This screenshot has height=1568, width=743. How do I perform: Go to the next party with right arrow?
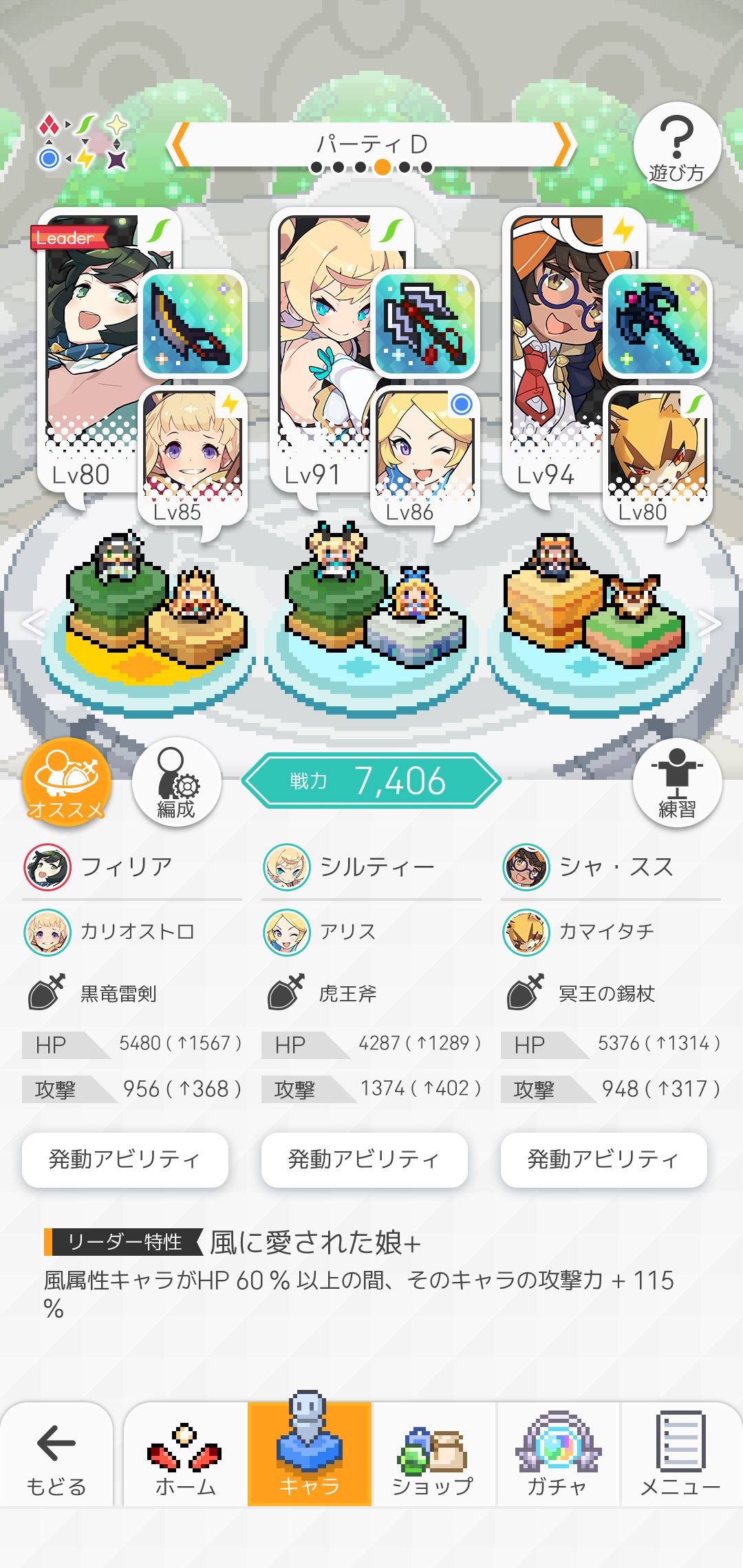tap(563, 144)
